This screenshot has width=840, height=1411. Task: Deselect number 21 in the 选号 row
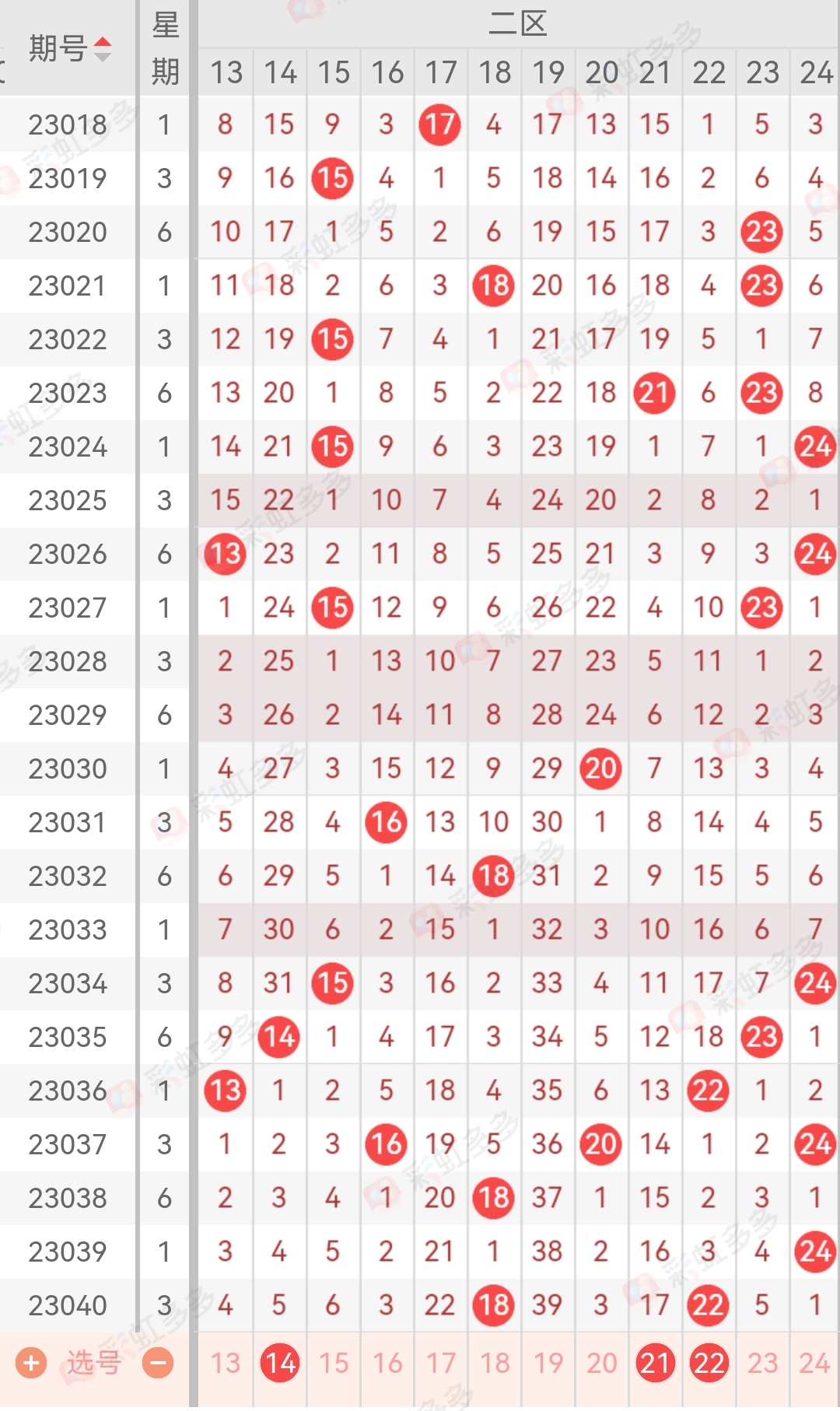[x=655, y=1363]
